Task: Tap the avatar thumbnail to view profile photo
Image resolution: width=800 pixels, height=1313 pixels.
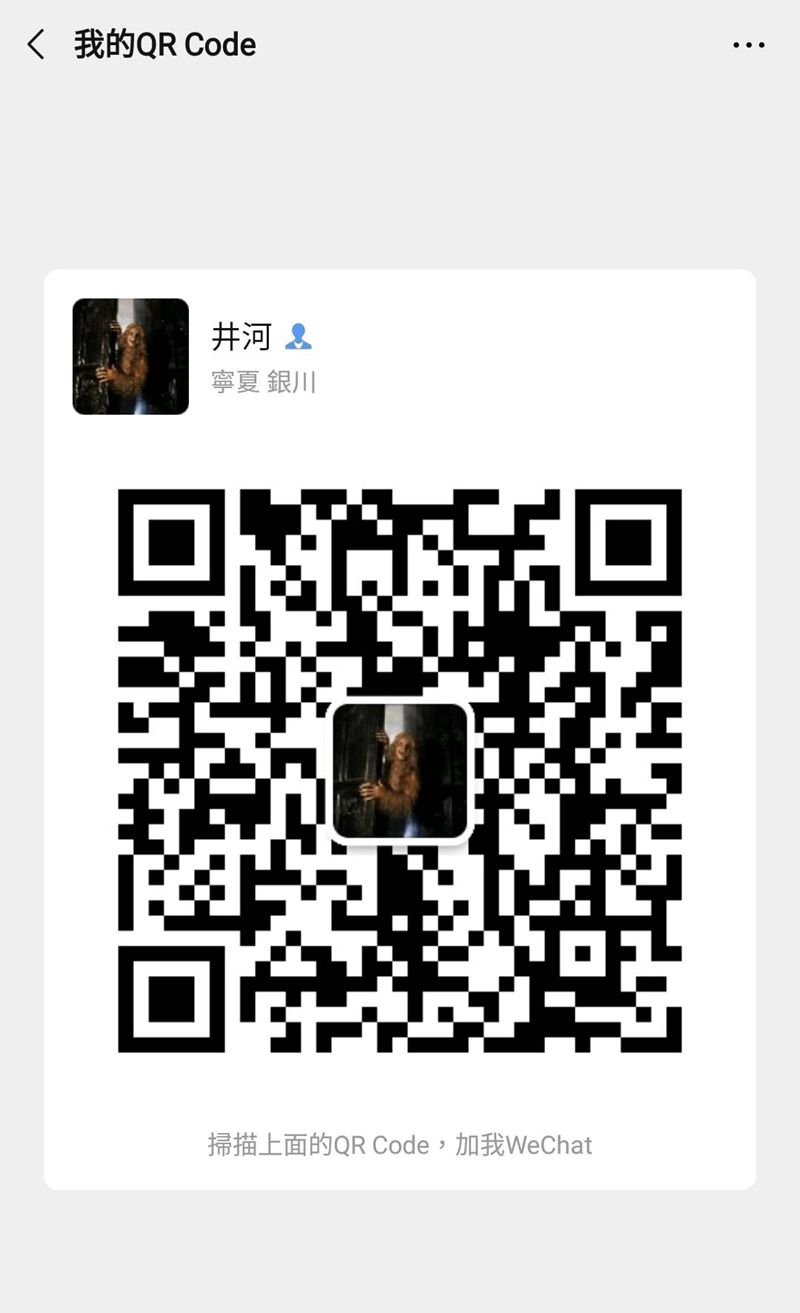Action: point(129,357)
